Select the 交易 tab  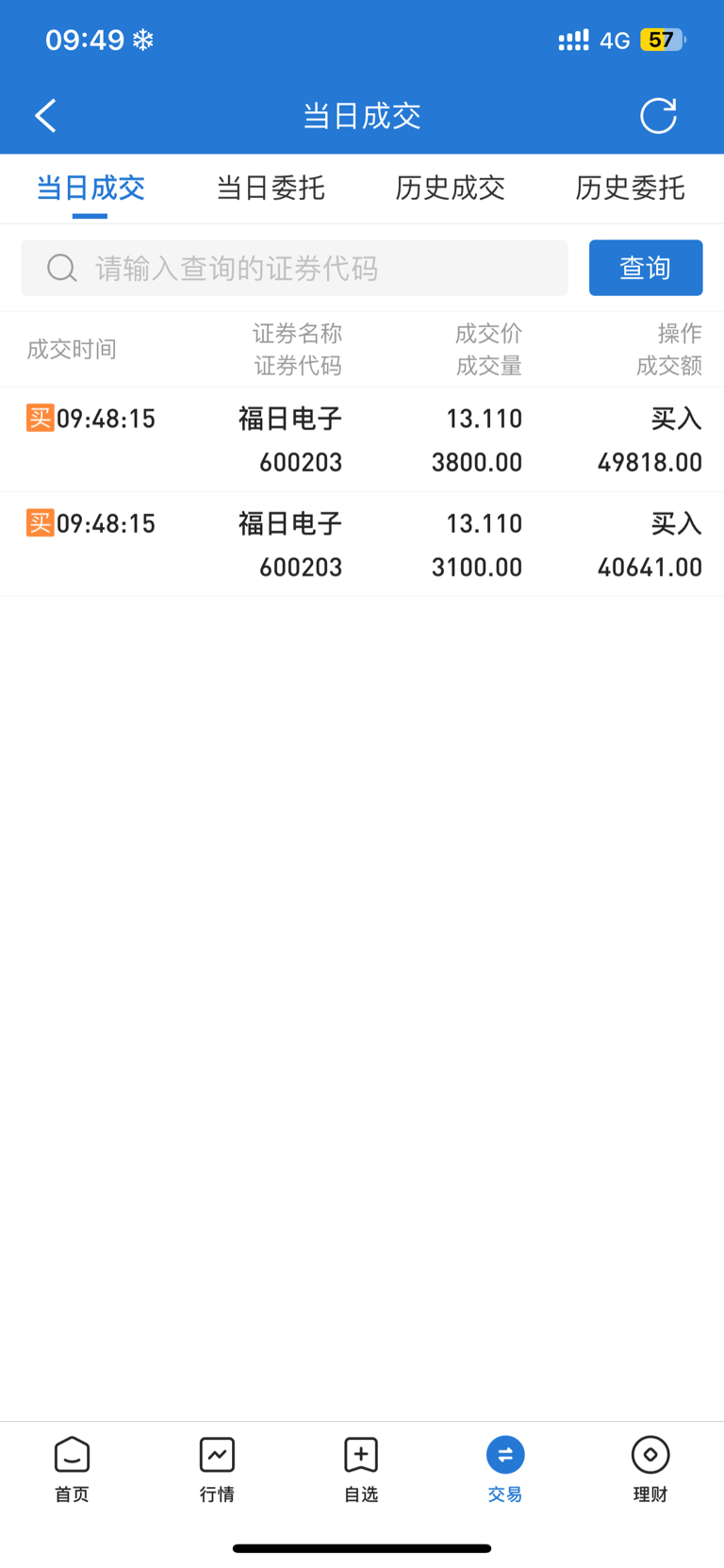tap(505, 1467)
